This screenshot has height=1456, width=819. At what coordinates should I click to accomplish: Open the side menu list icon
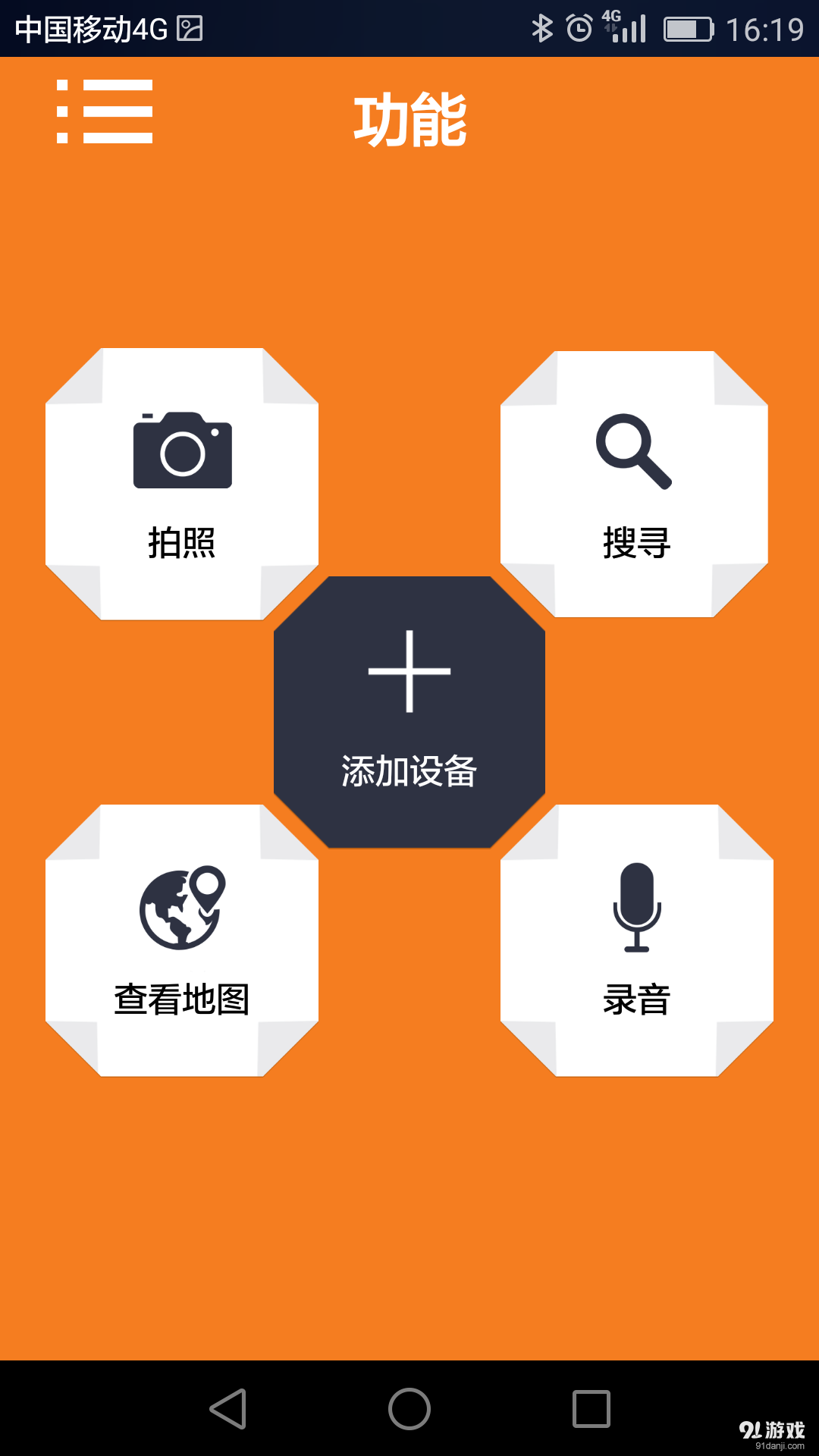[x=105, y=111]
